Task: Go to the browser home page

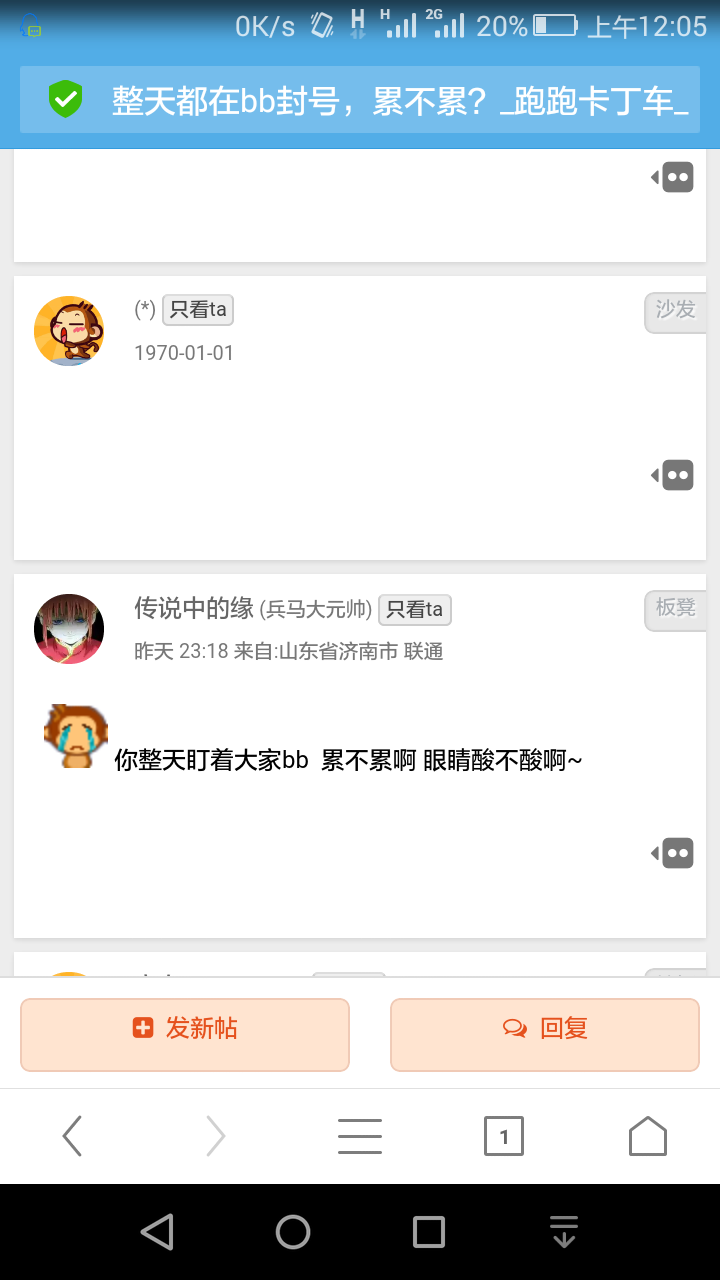Action: [x=648, y=1136]
